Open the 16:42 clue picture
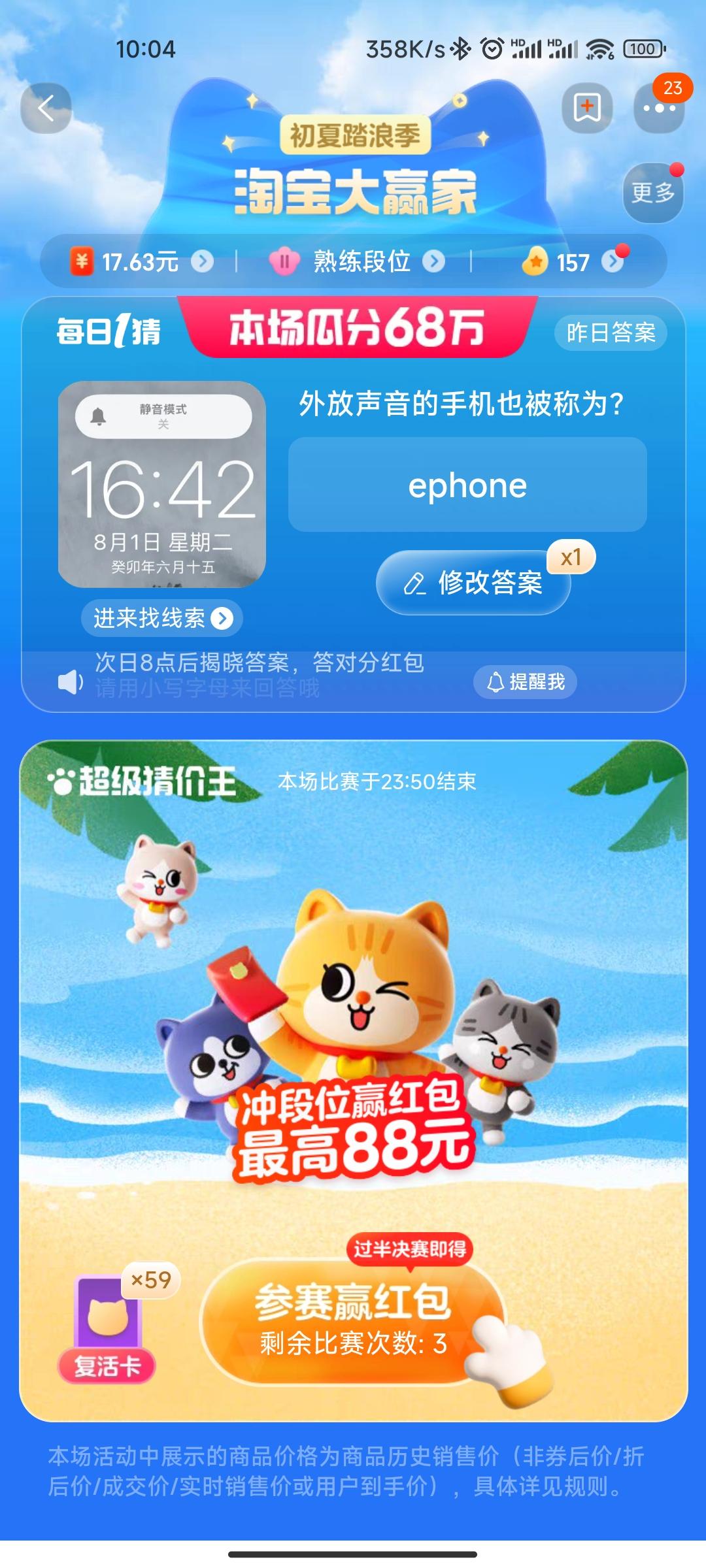Image resolution: width=706 pixels, height=1568 pixels. coord(162,484)
